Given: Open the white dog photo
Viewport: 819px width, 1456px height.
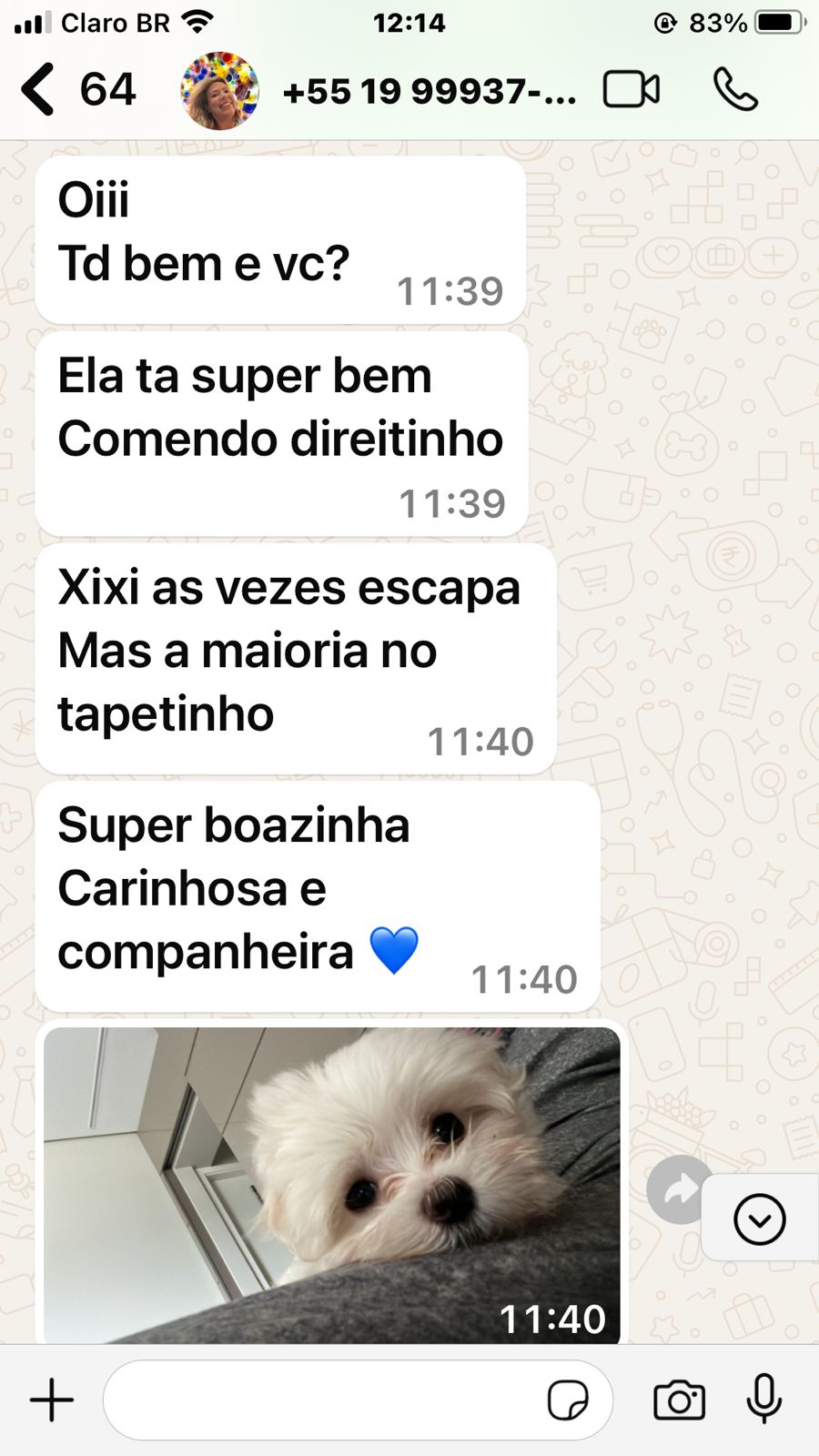Looking at the screenshot, I should tap(332, 1183).
